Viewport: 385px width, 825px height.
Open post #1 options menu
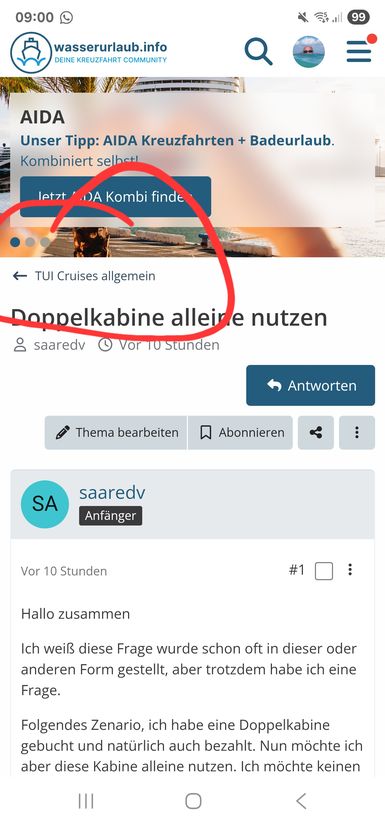(x=350, y=570)
